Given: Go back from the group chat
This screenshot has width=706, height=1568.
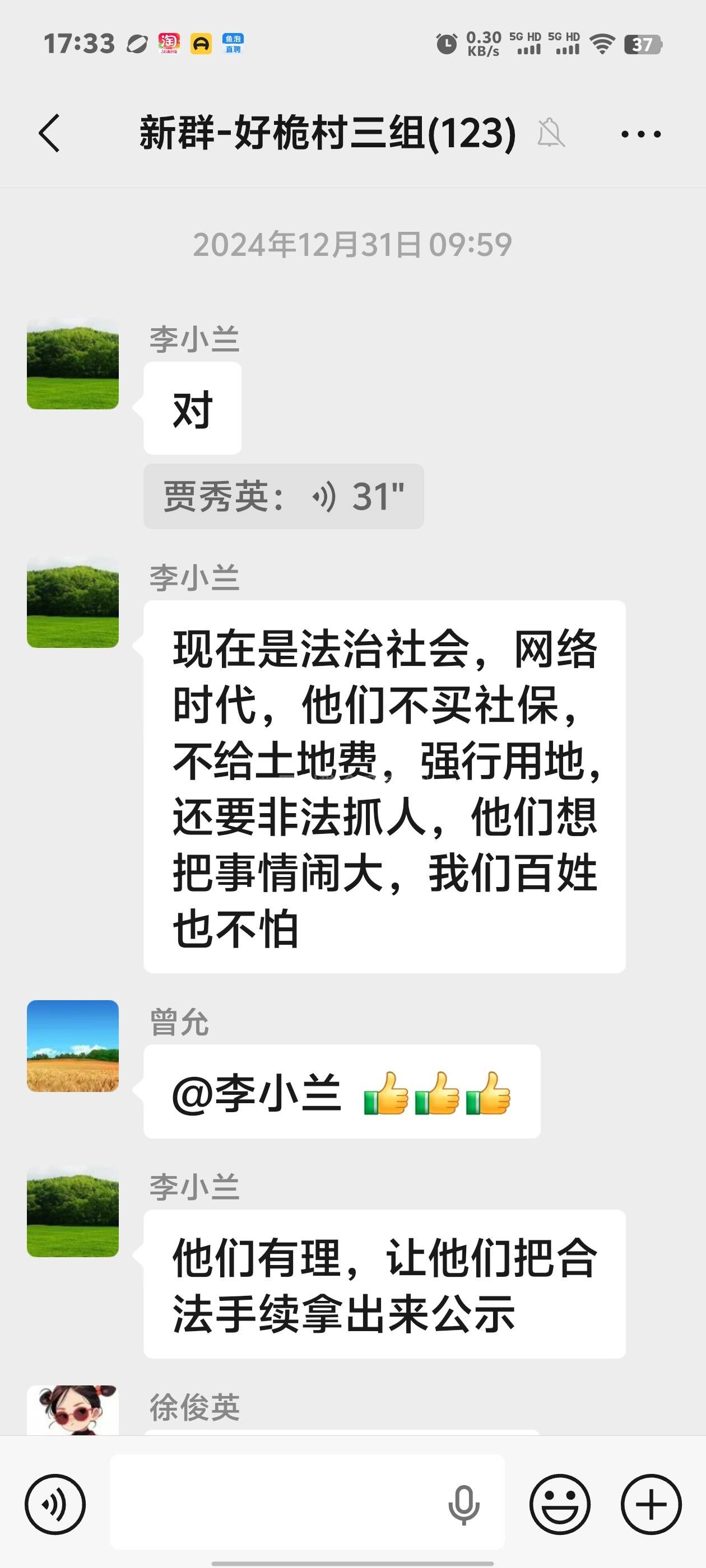Looking at the screenshot, I should [x=49, y=133].
